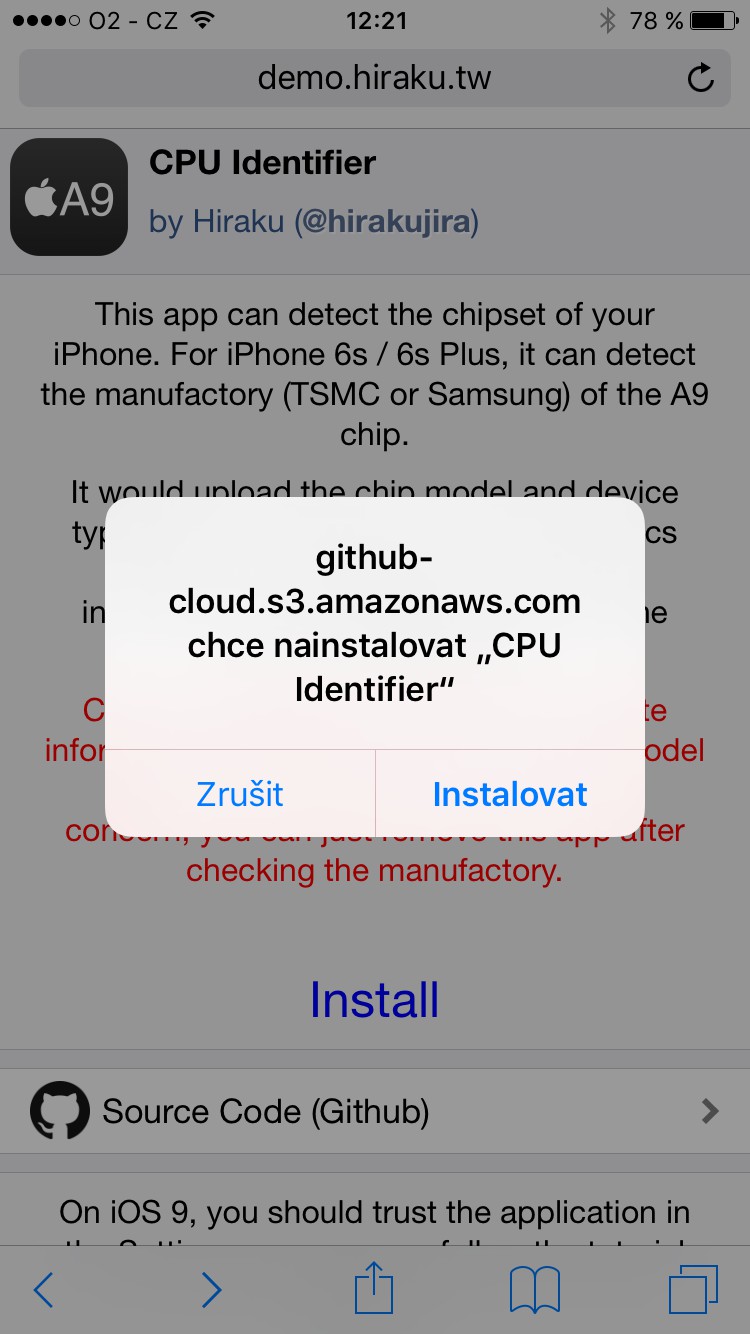
Task: Open the Source Code (Github) row
Action: (375, 1111)
